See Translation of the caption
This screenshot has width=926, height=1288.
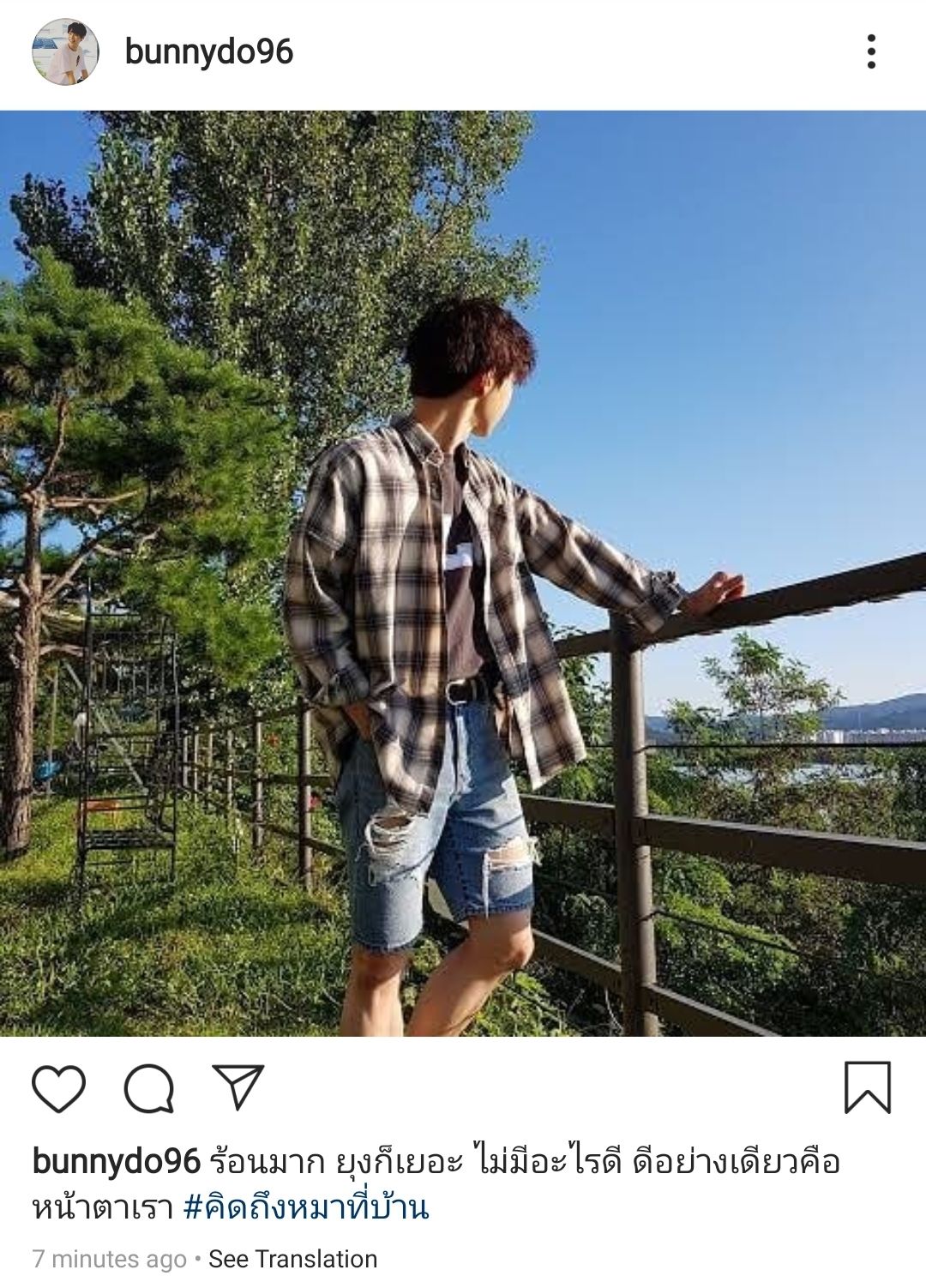pyautogui.click(x=292, y=1258)
